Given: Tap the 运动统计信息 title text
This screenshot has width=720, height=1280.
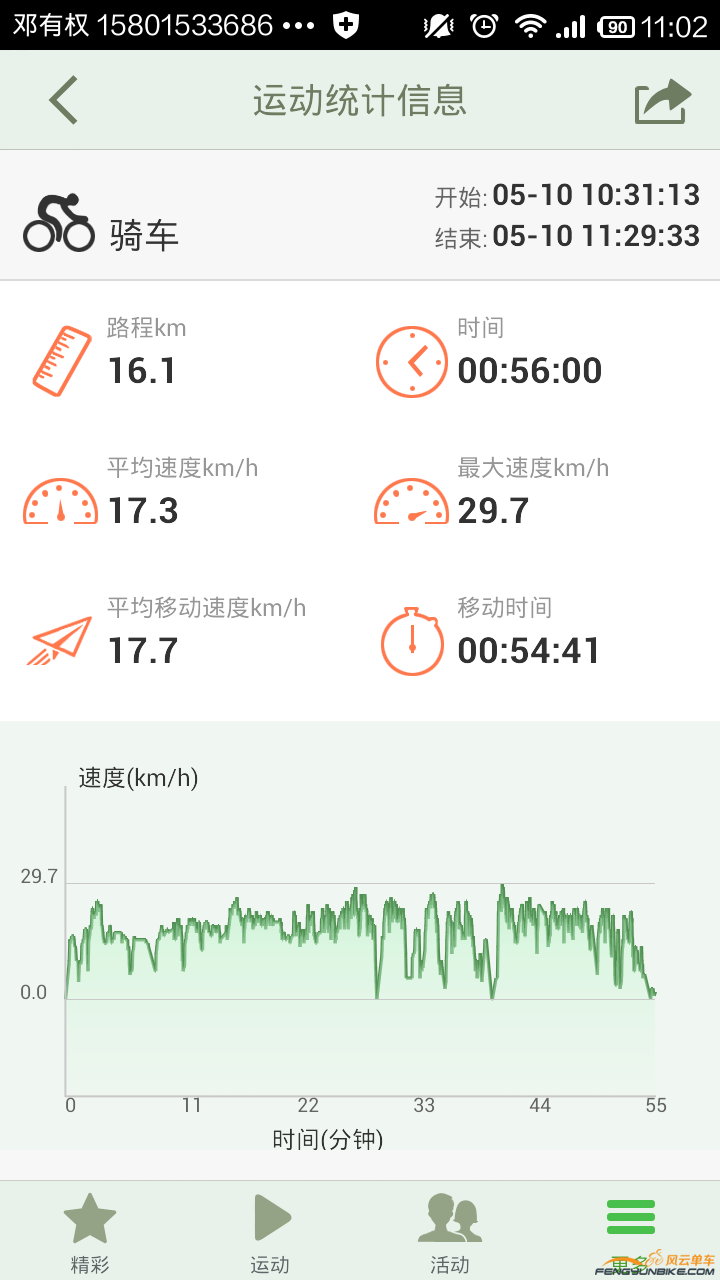Looking at the screenshot, I should click(360, 100).
